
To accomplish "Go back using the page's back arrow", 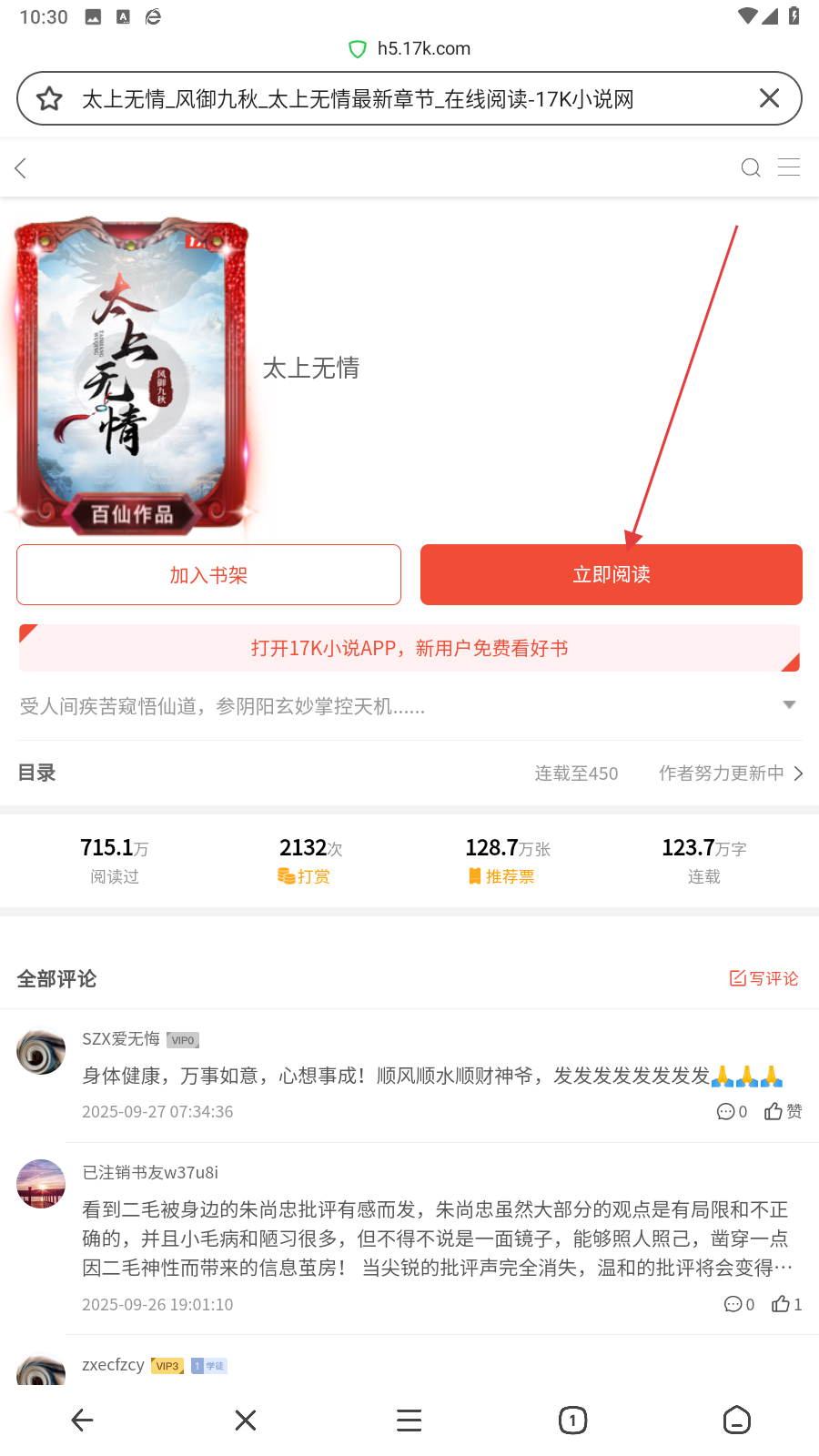I will click(22, 168).
